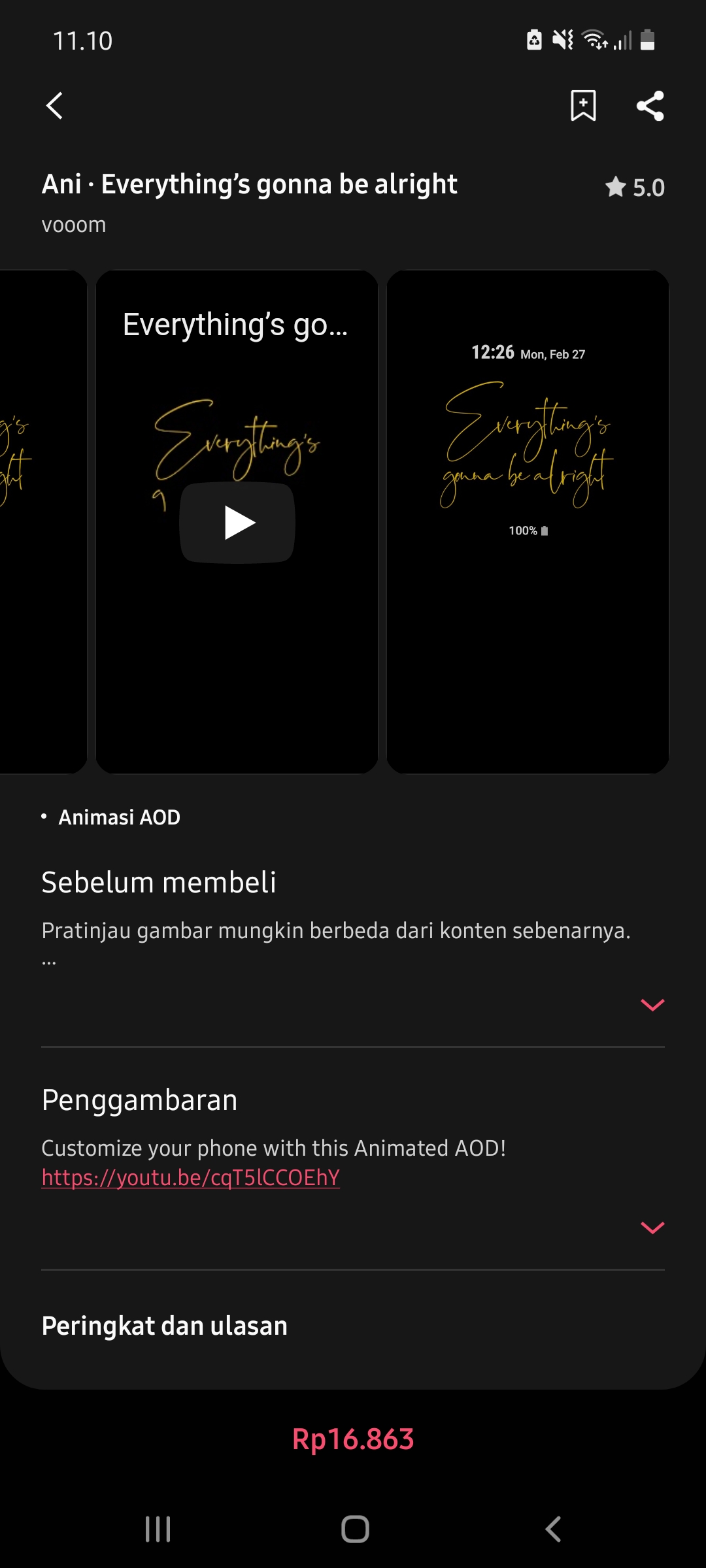Open the 12:26 AOD preview screenshot

[x=528, y=521]
